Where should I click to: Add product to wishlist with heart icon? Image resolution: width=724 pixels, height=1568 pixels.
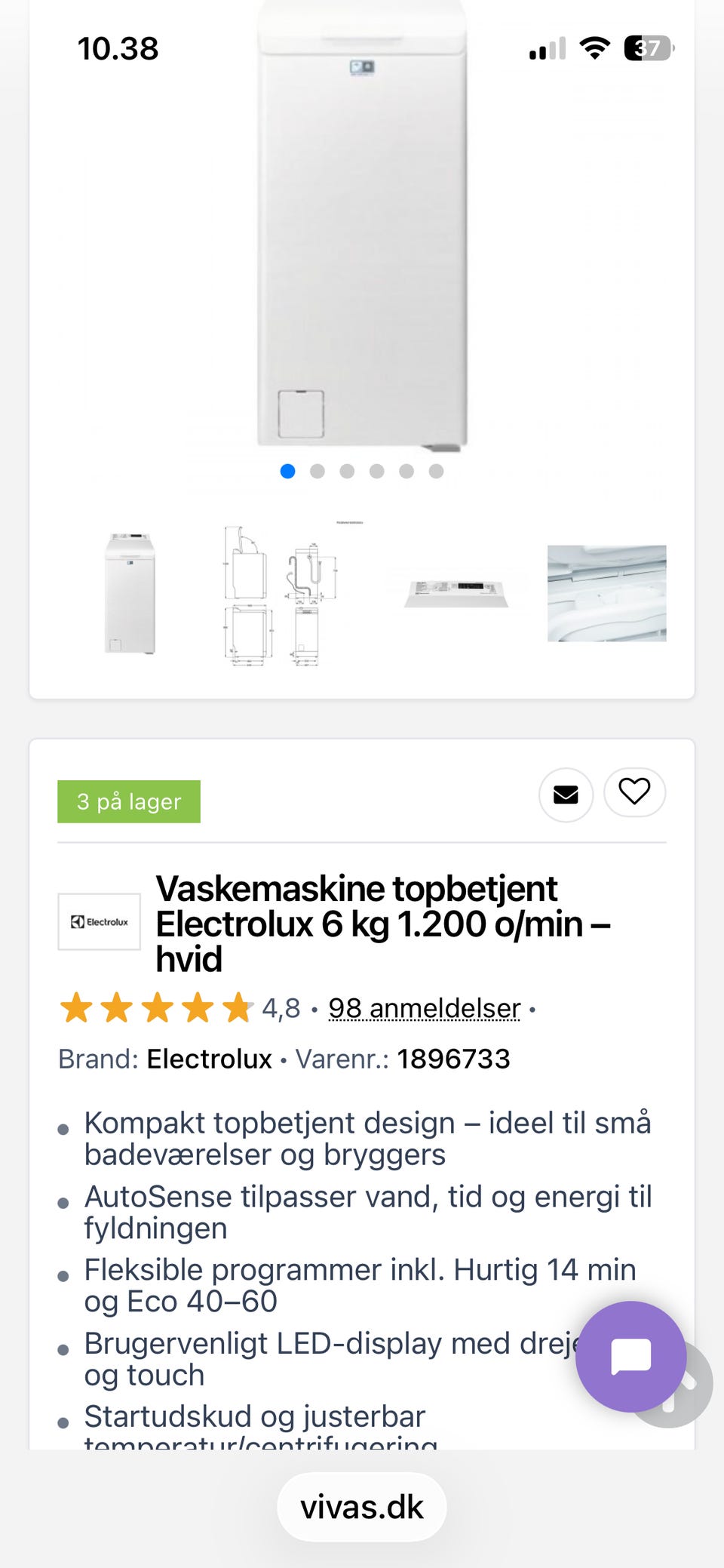coord(634,793)
